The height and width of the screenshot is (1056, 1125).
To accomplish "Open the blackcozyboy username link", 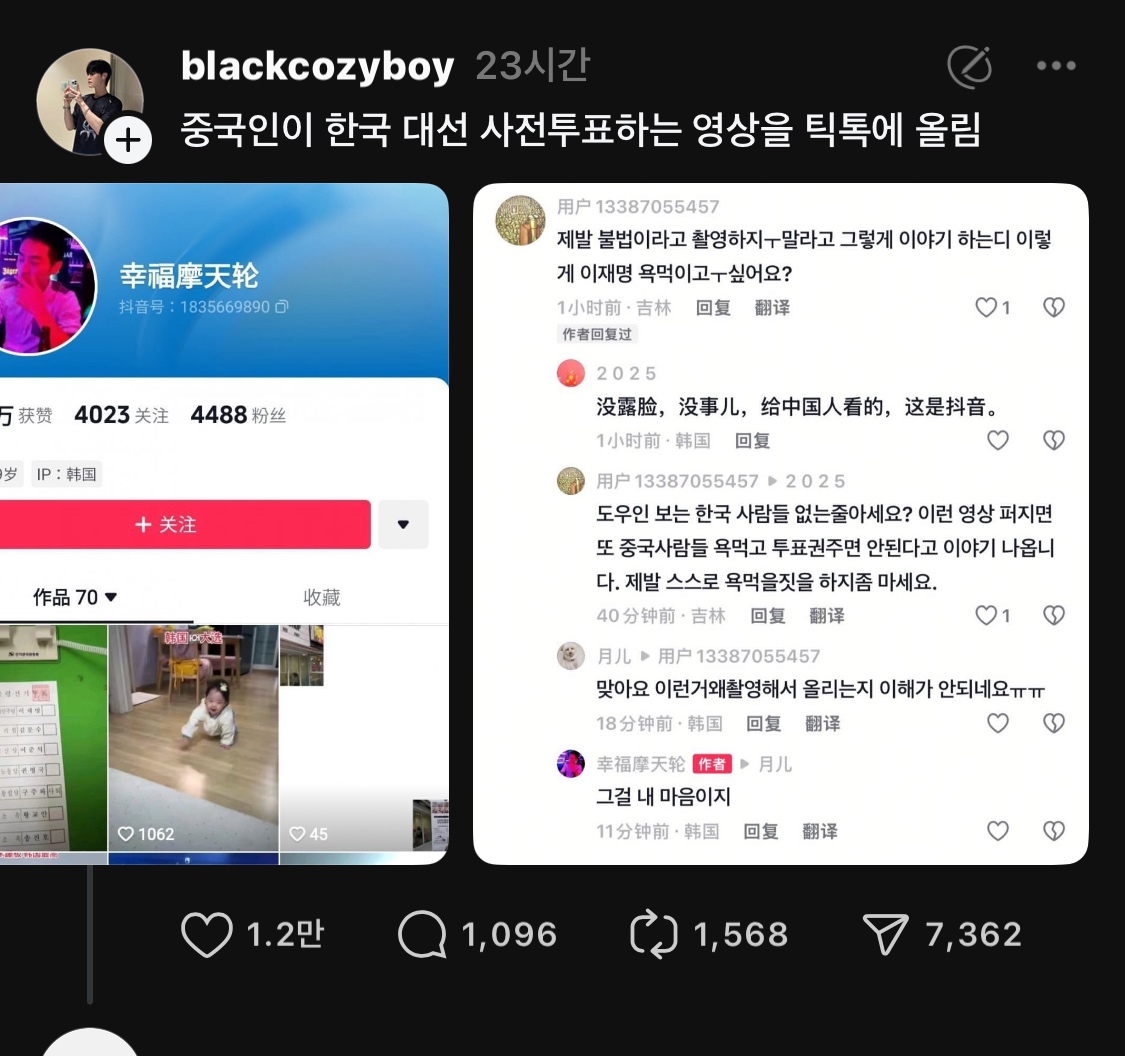I will point(317,67).
